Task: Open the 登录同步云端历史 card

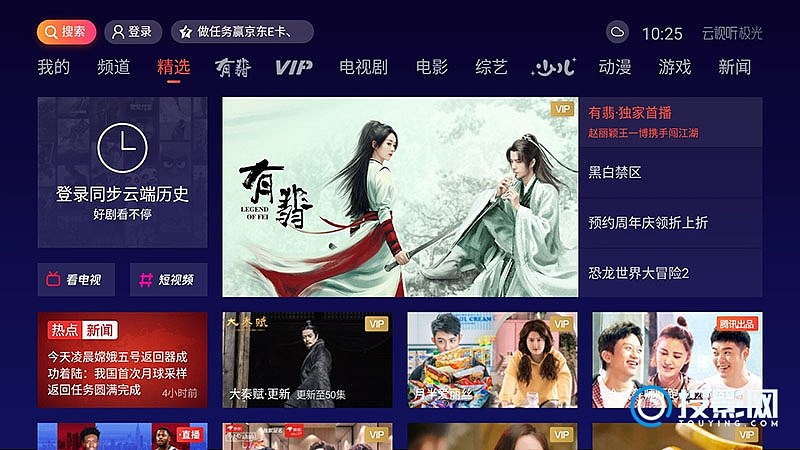Action: point(122,172)
